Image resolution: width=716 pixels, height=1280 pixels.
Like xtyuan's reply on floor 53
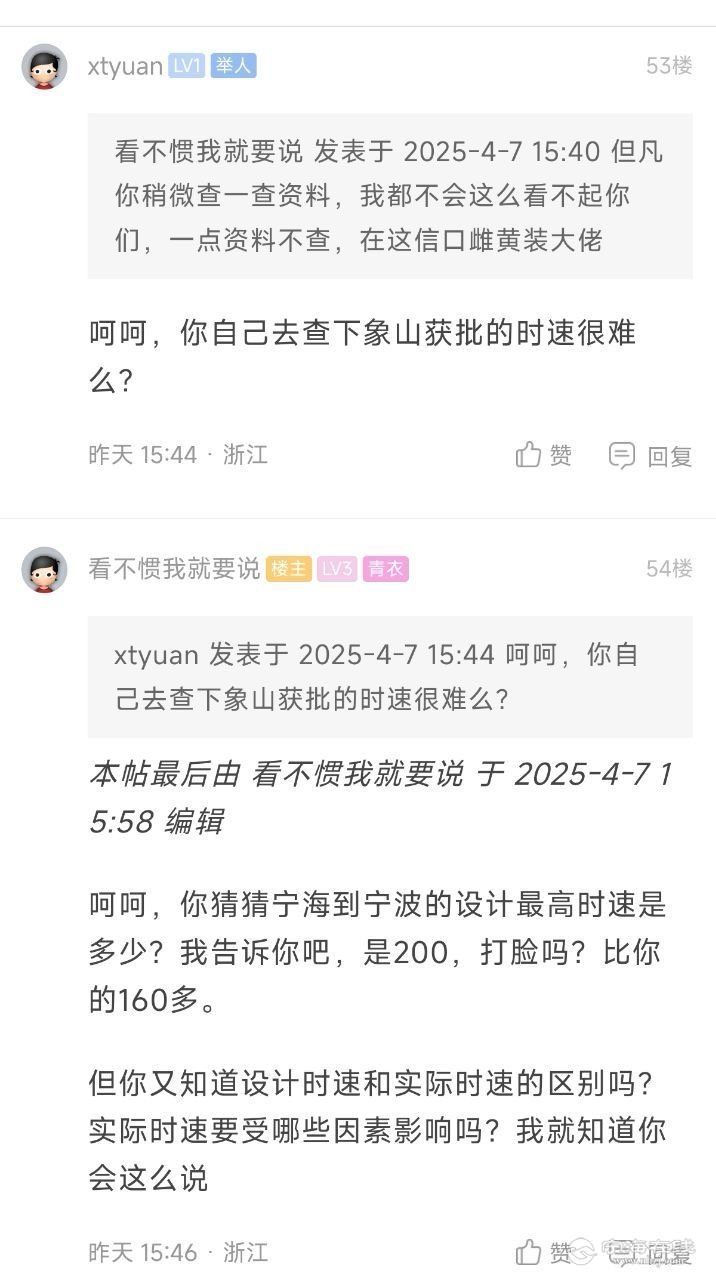coord(545,456)
